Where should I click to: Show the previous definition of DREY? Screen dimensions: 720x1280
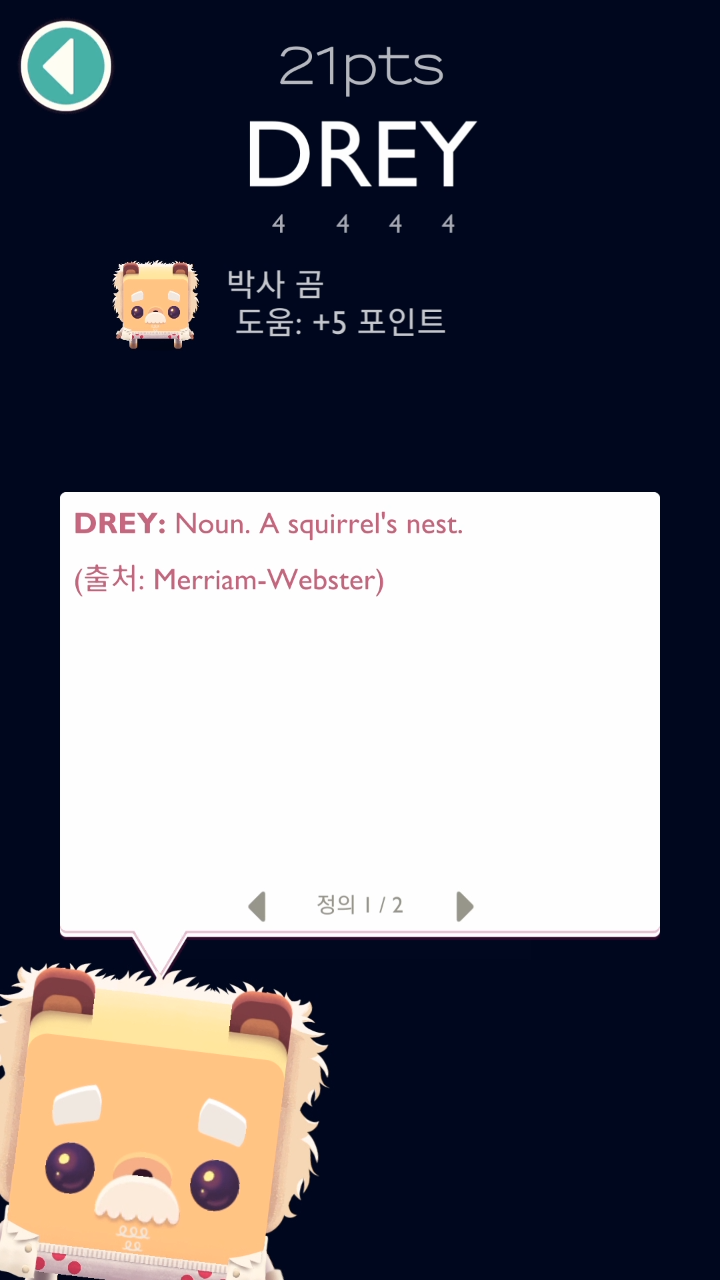pyautogui.click(x=257, y=906)
